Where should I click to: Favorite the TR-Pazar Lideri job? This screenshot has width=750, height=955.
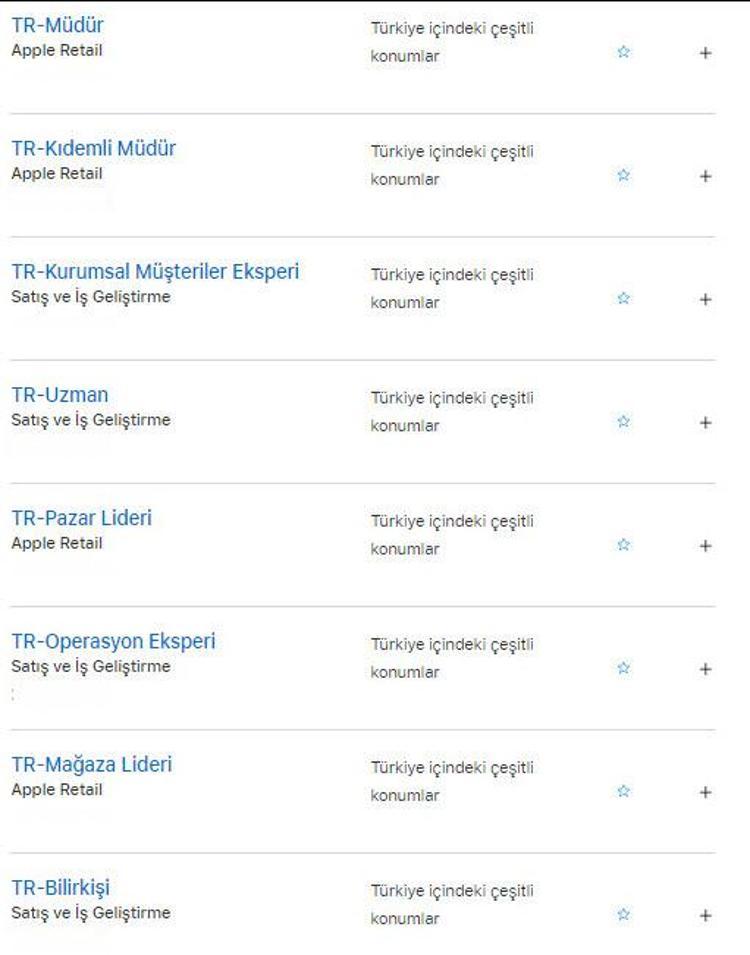click(x=624, y=544)
